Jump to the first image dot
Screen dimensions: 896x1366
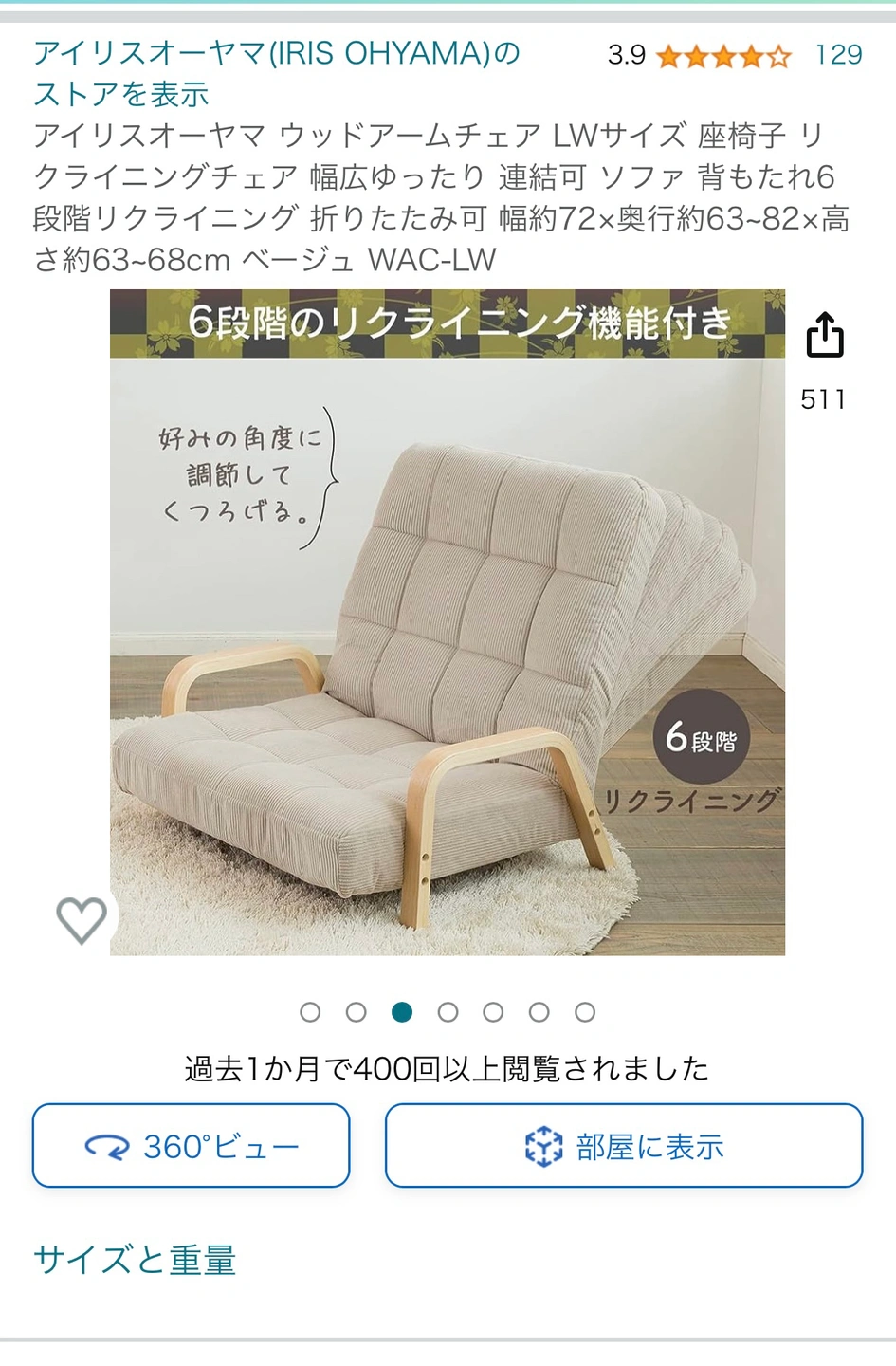(x=310, y=1012)
